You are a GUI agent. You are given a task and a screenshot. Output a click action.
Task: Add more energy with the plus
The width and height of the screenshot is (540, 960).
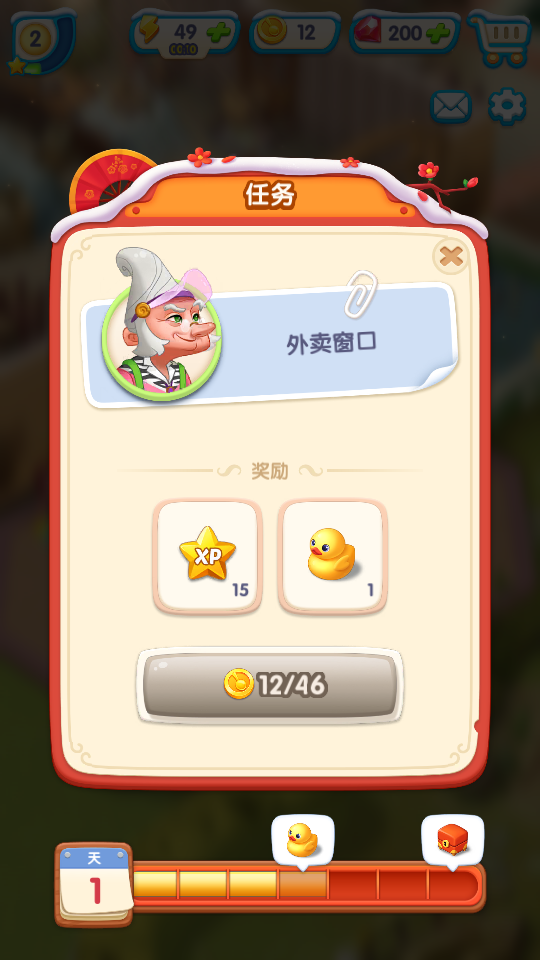click(x=219, y=32)
